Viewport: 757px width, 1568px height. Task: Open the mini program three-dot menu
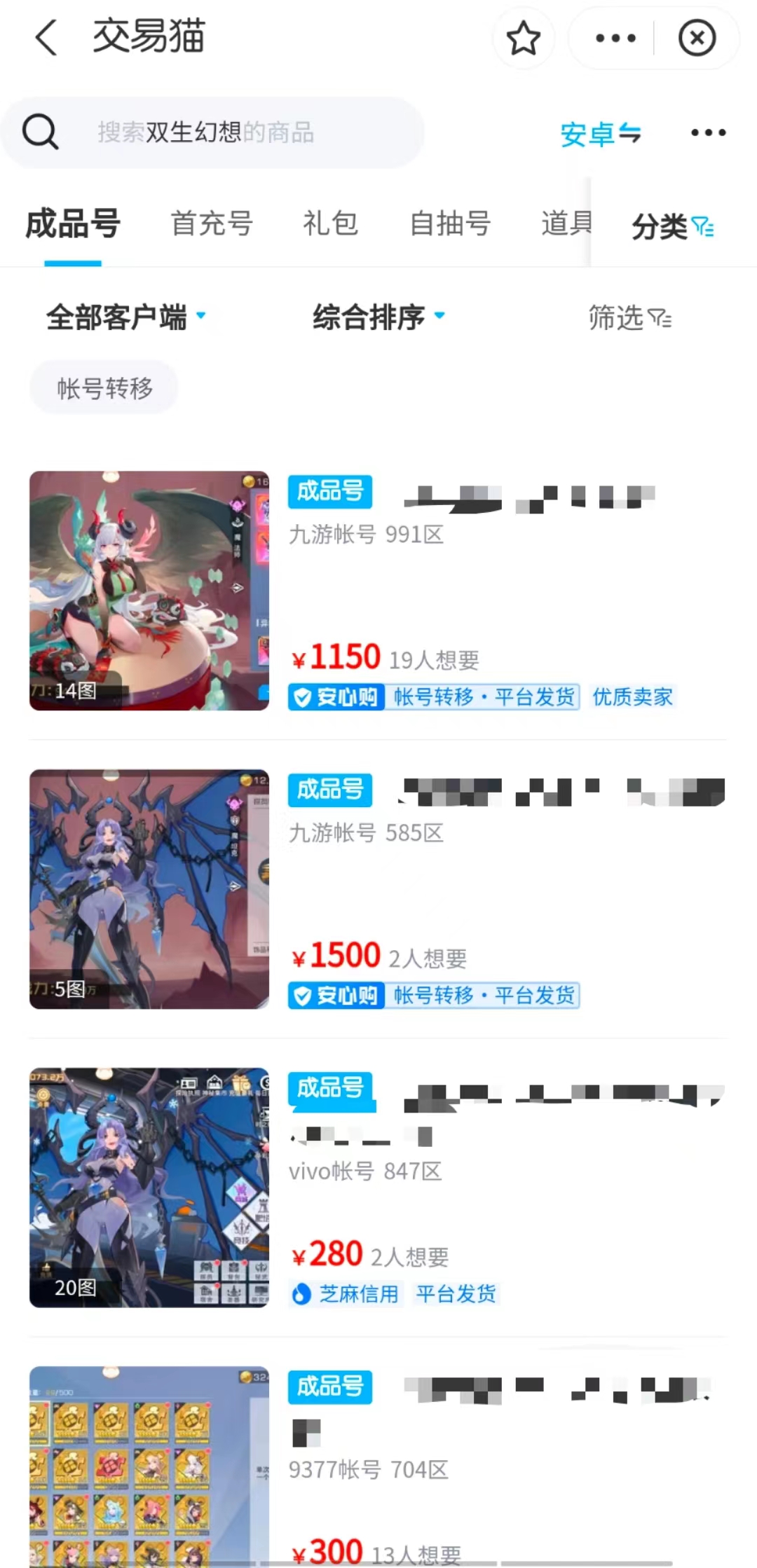tap(615, 38)
